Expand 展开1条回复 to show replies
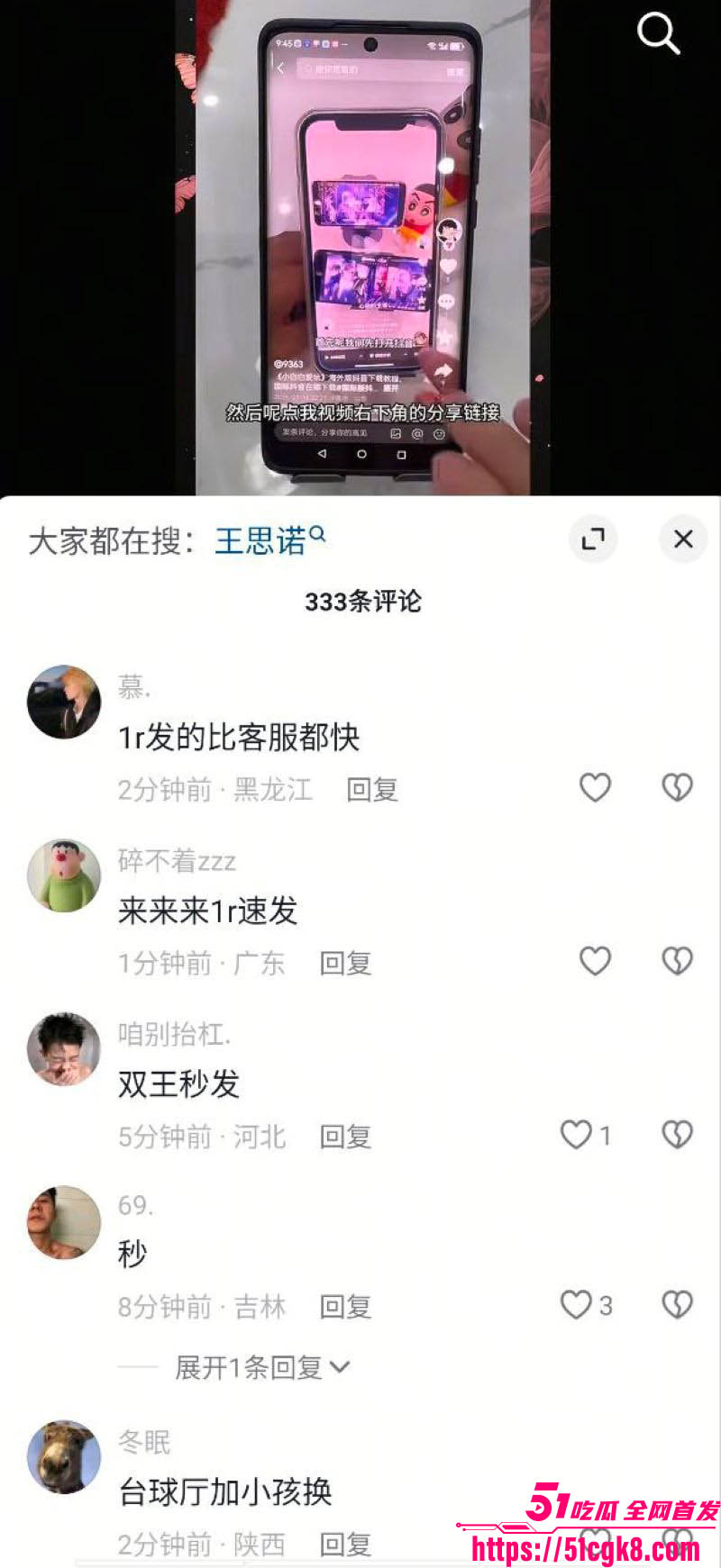Screen dimensions: 721x1568 257,1366
